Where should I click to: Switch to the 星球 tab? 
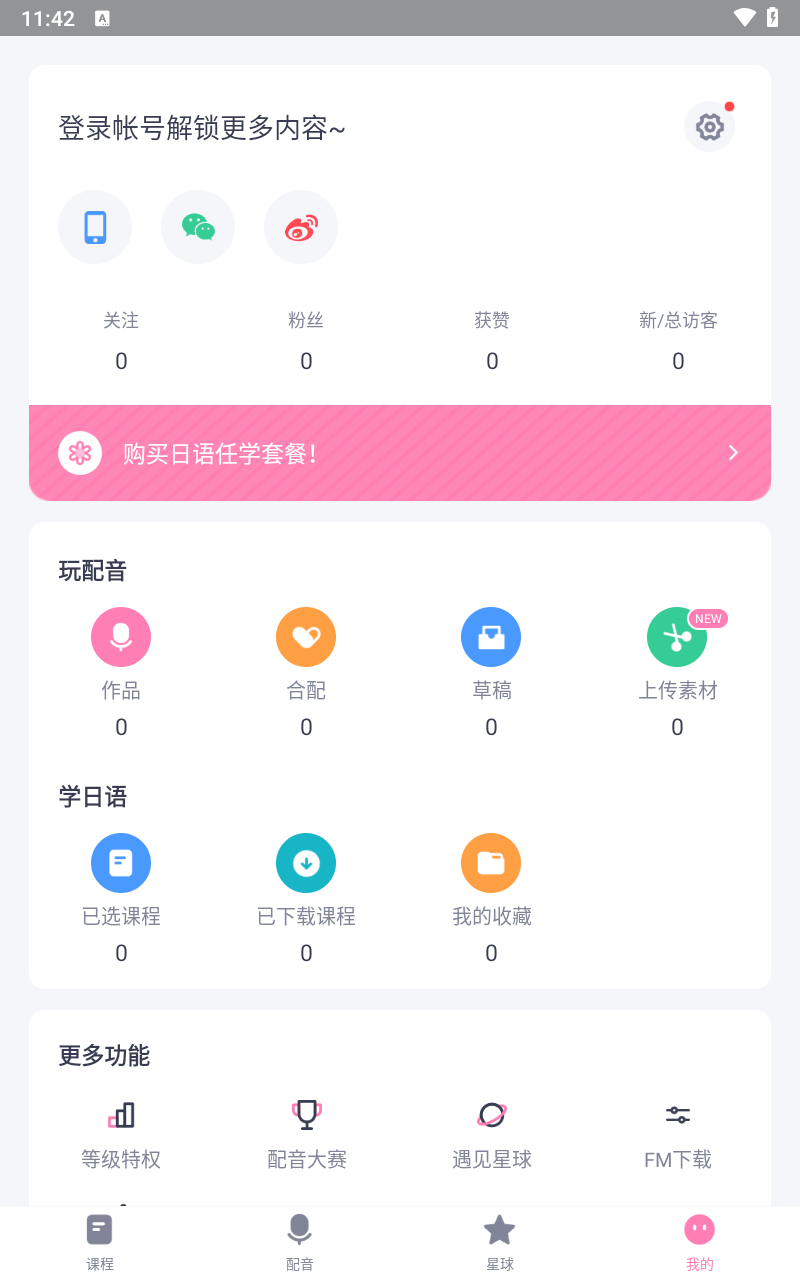[x=499, y=1242]
